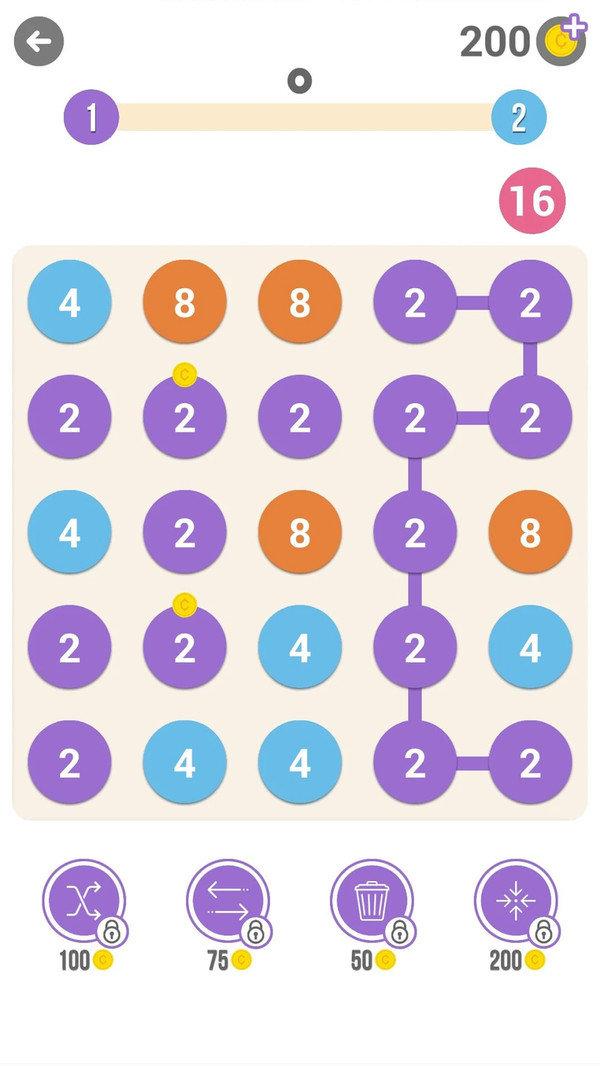
Task: Go back using the arrow button
Action: [39, 42]
